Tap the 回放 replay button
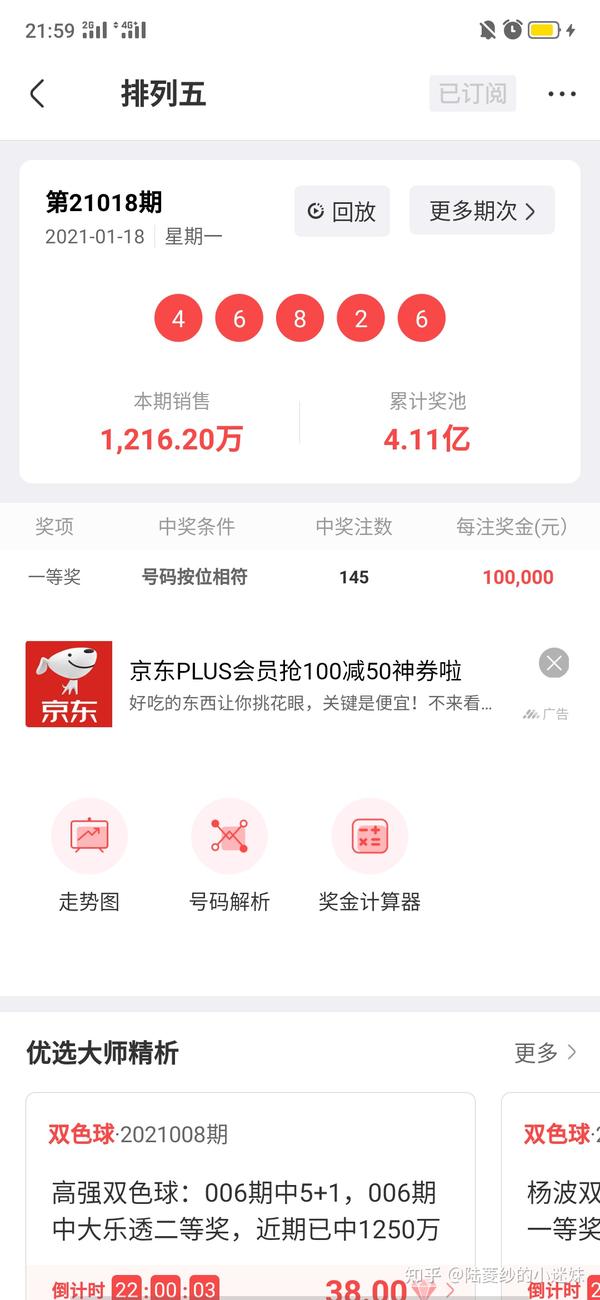 click(342, 211)
